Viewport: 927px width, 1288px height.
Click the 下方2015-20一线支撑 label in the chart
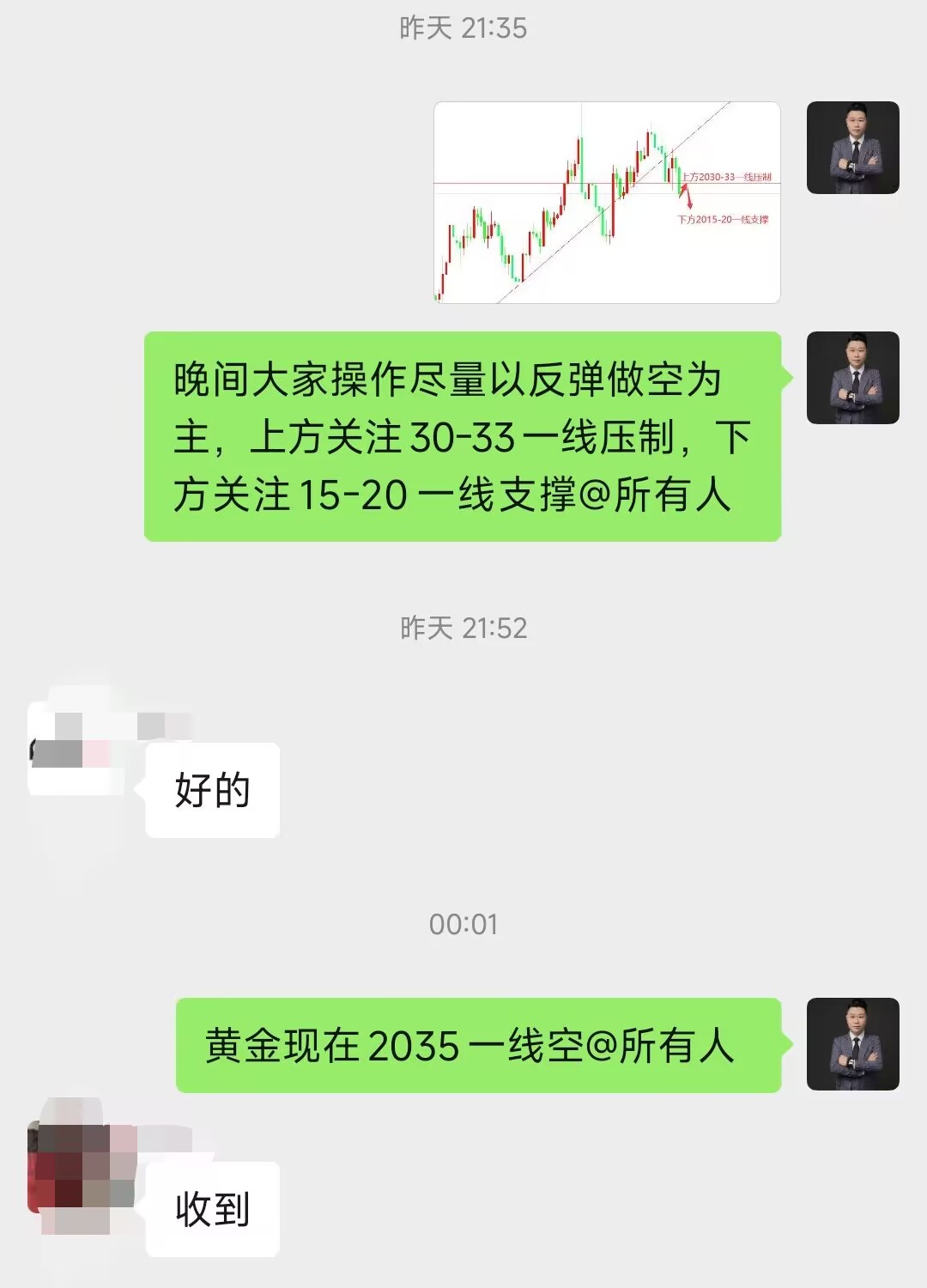pyautogui.click(x=725, y=219)
